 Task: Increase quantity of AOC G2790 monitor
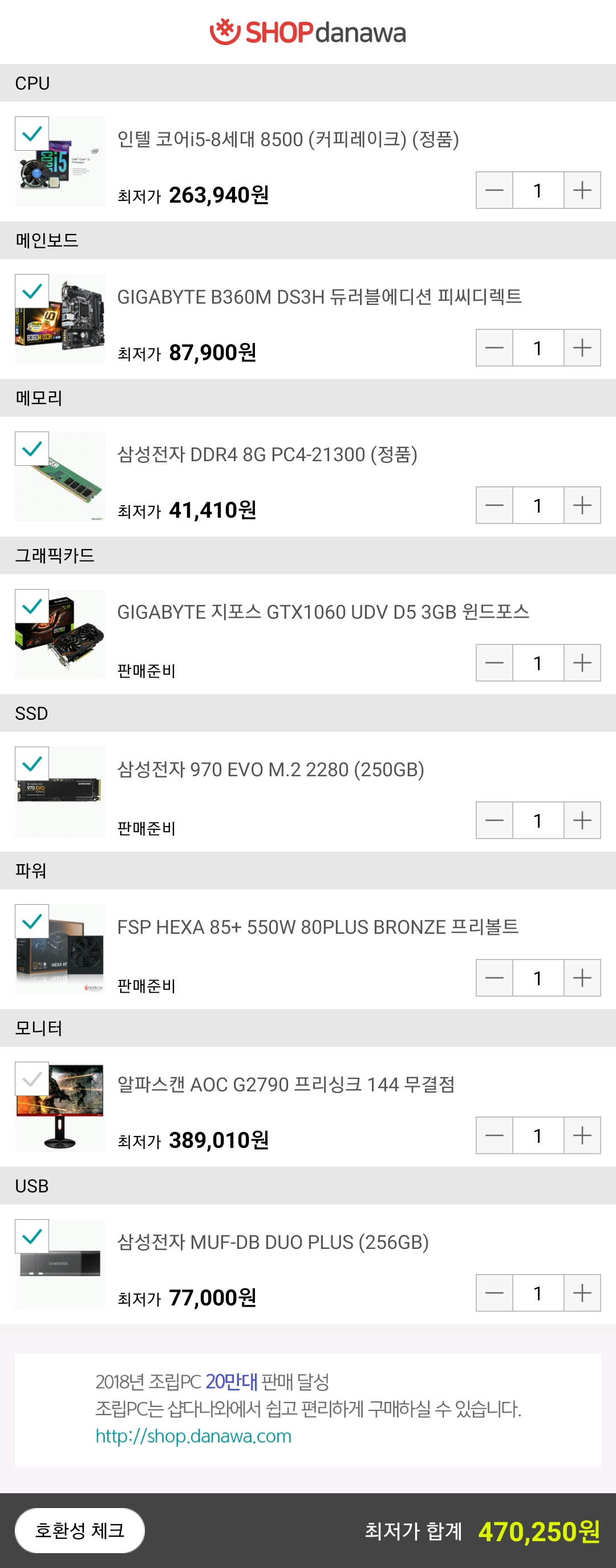point(582,1136)
